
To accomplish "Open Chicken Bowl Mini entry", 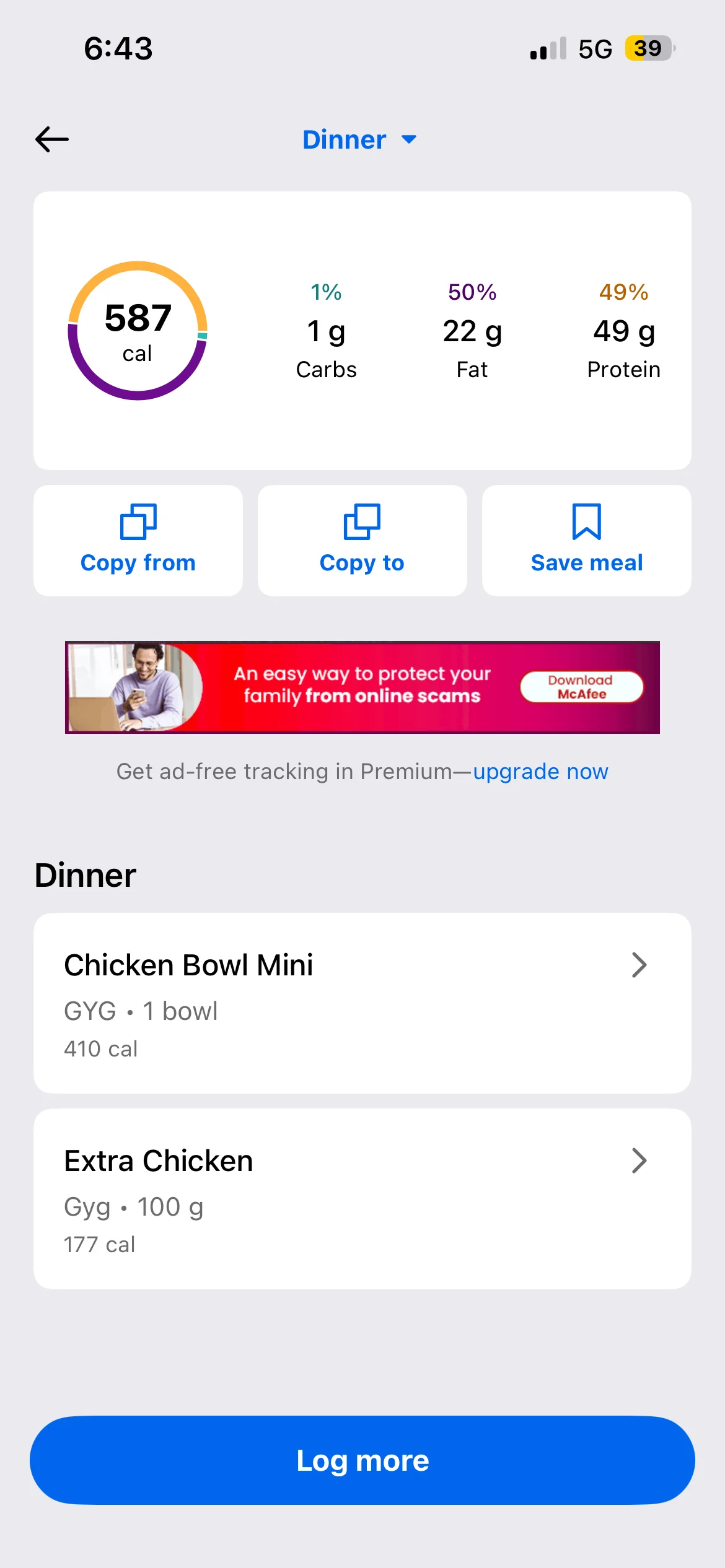I will [362, 1003].
